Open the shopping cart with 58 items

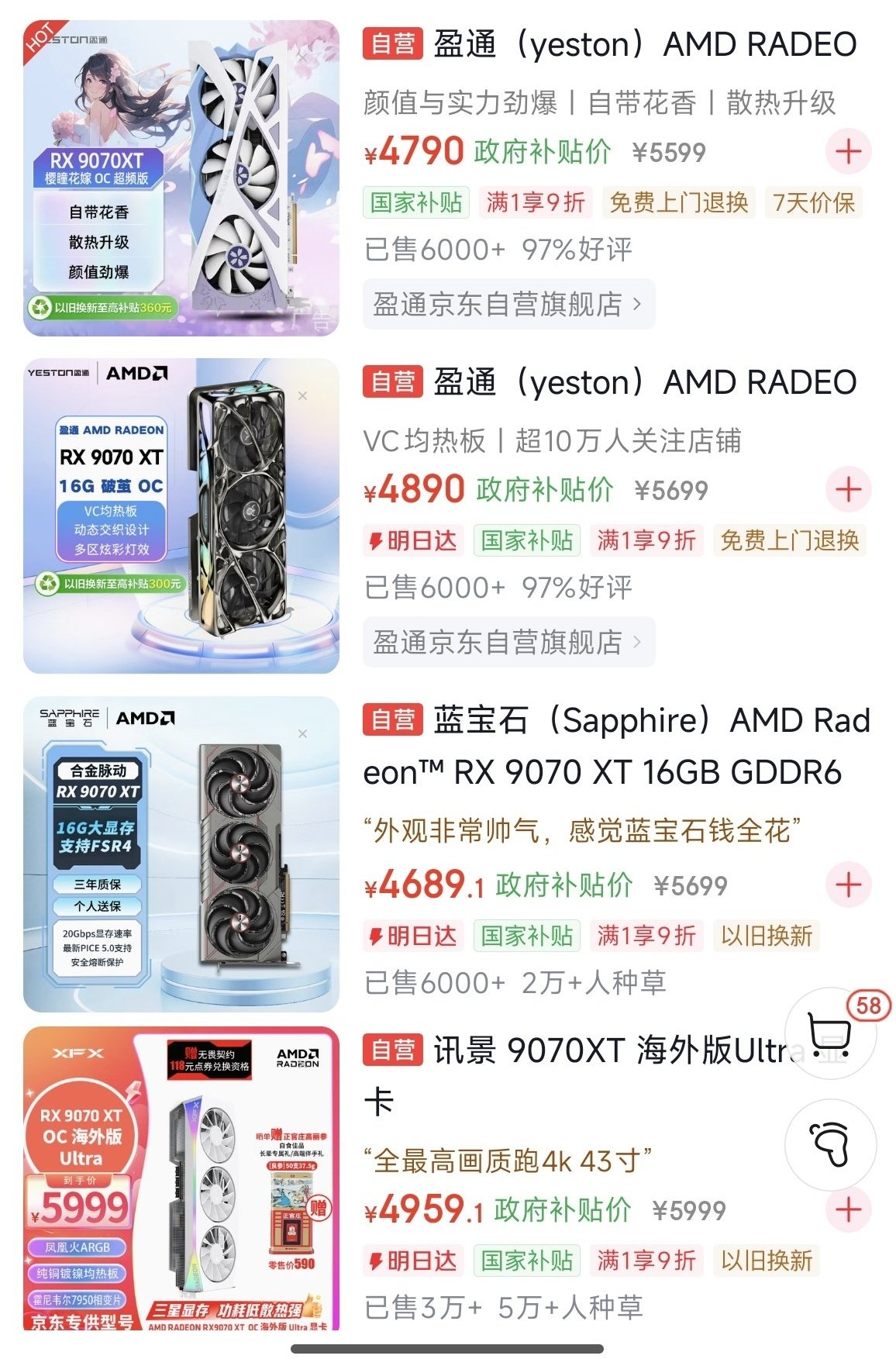point(831,1033)
